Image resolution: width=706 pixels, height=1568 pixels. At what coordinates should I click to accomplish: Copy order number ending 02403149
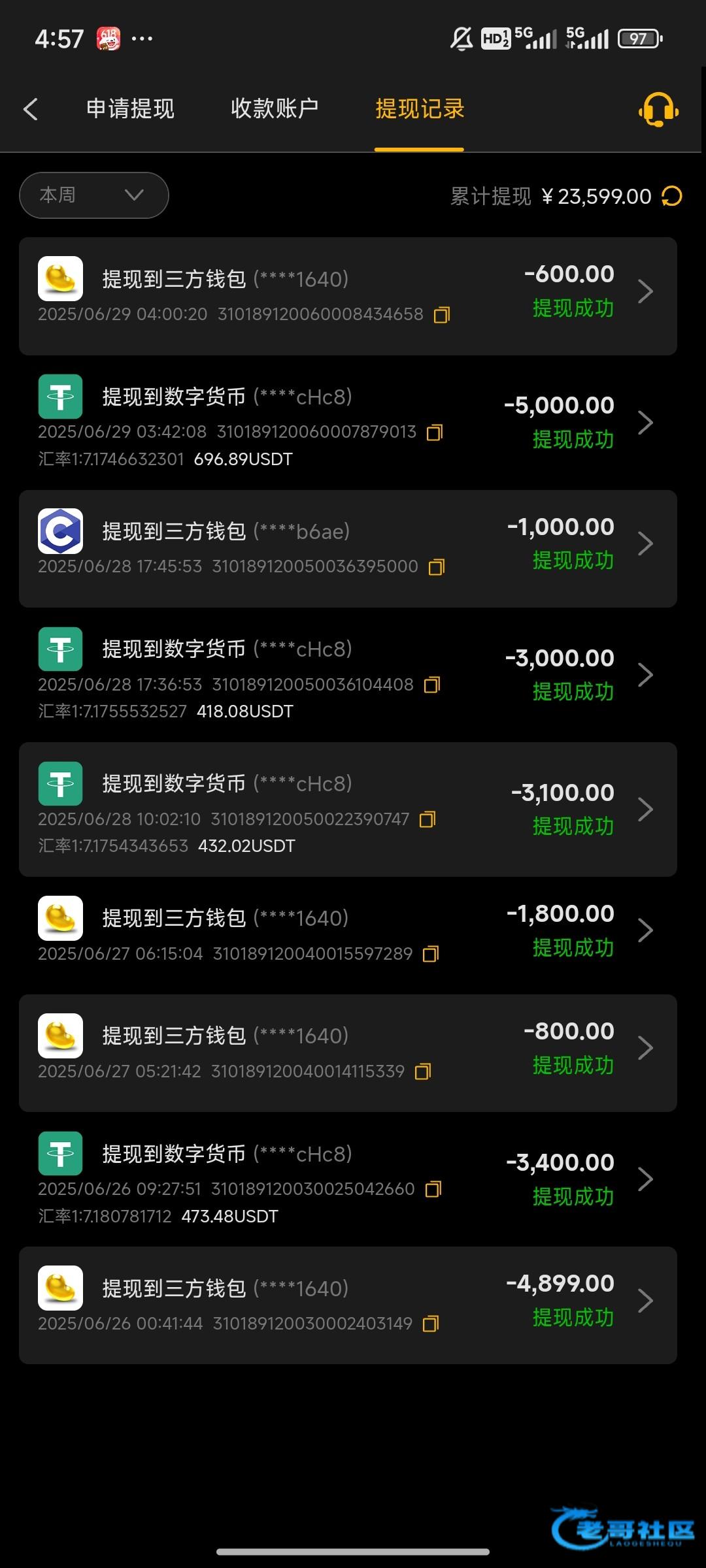point(431,1324)
